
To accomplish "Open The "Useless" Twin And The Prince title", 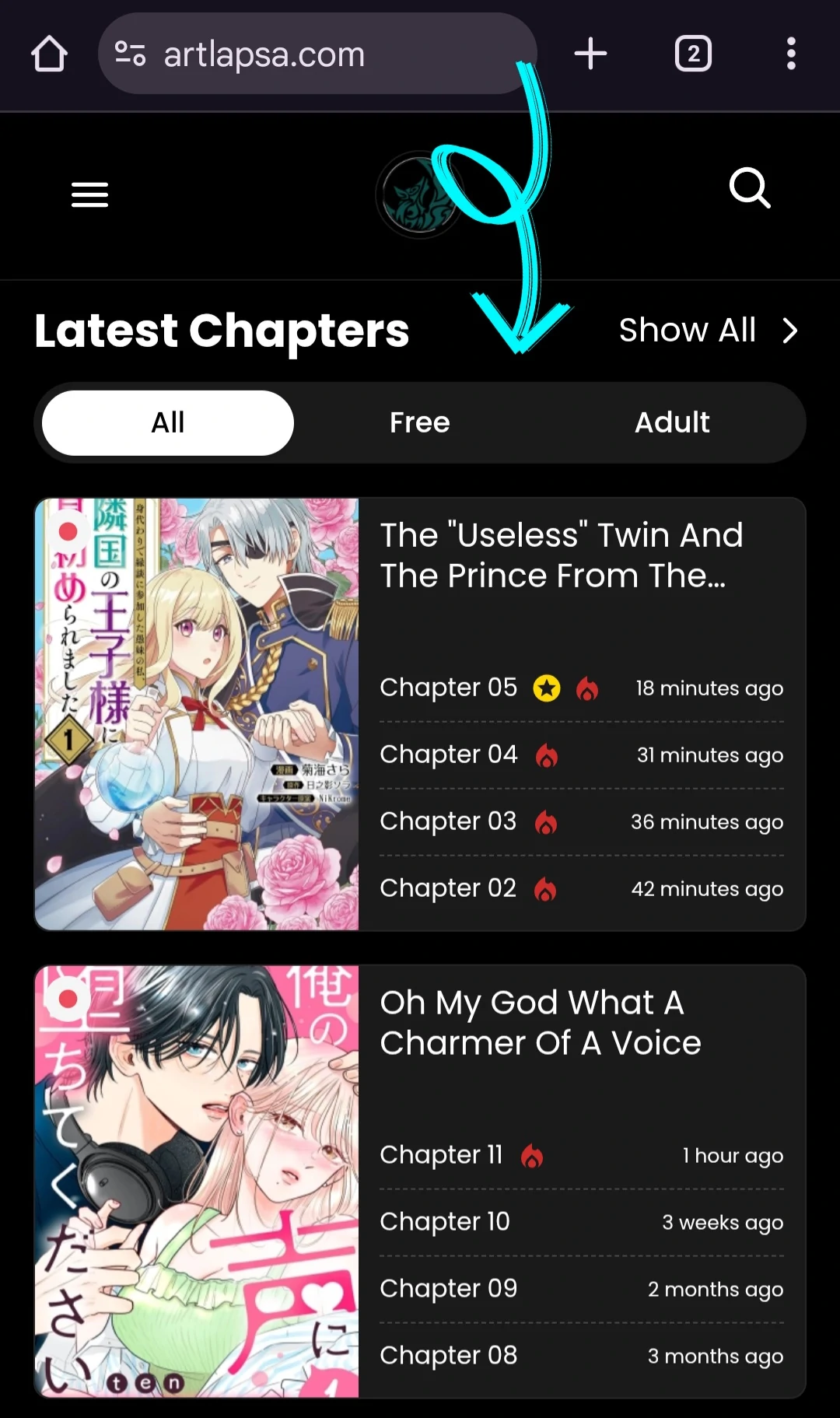I will click(560, 555).
